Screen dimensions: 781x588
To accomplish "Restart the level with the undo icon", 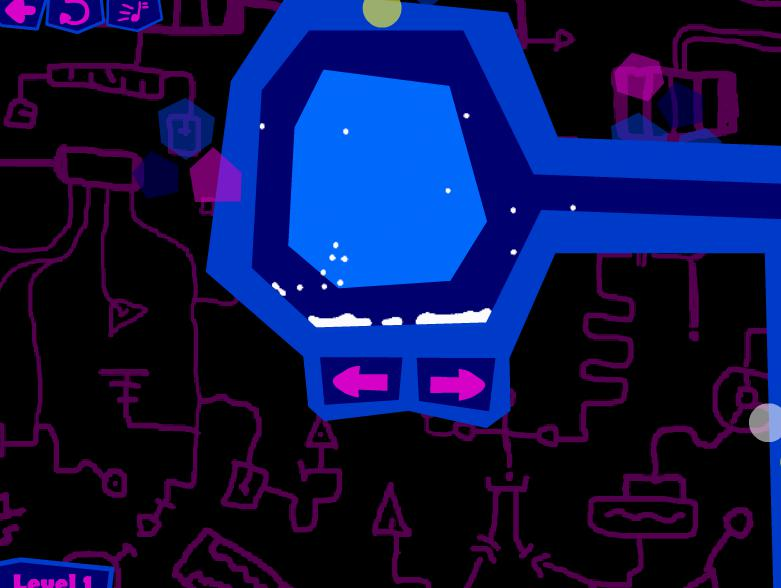I will click(76, 13).
